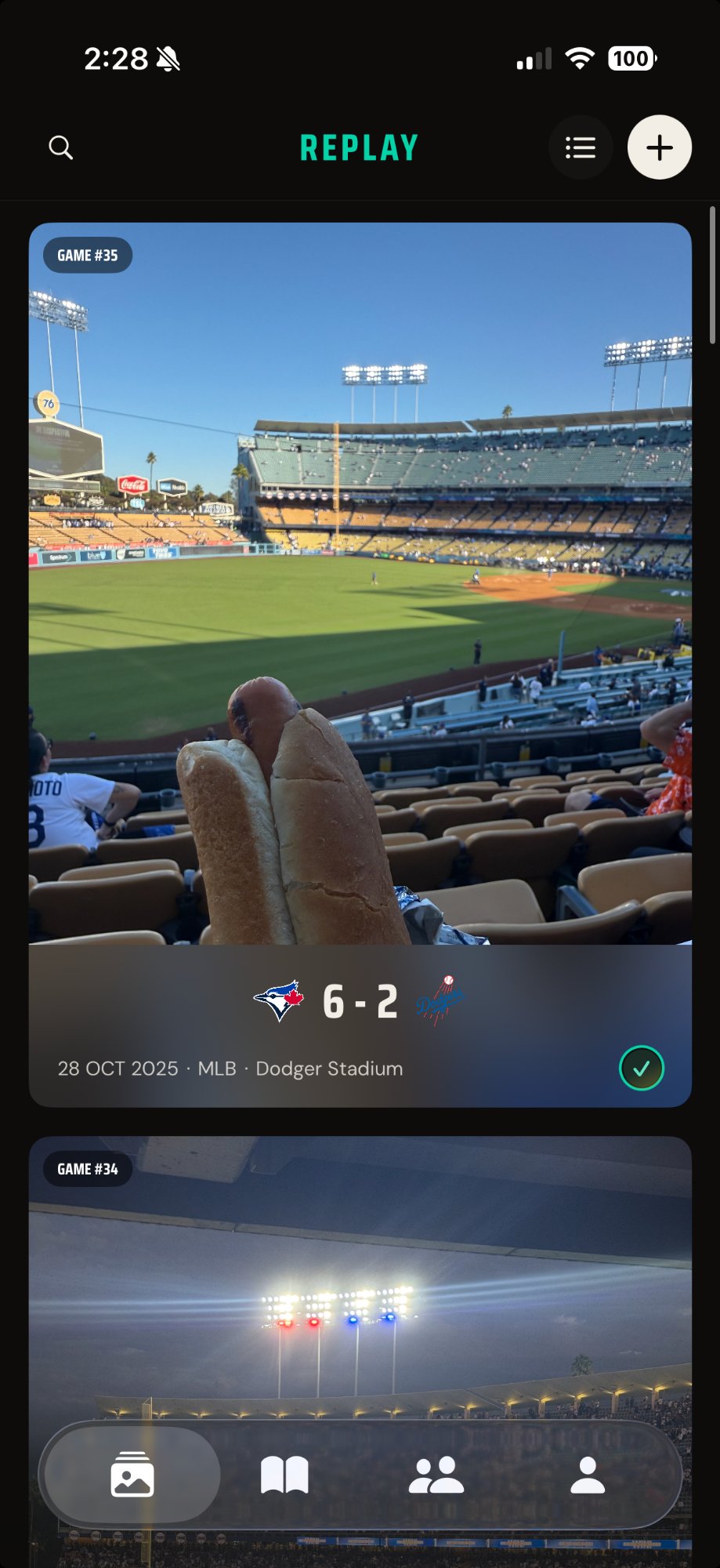
Task: Add a new game entry
Action: [659, 147]
